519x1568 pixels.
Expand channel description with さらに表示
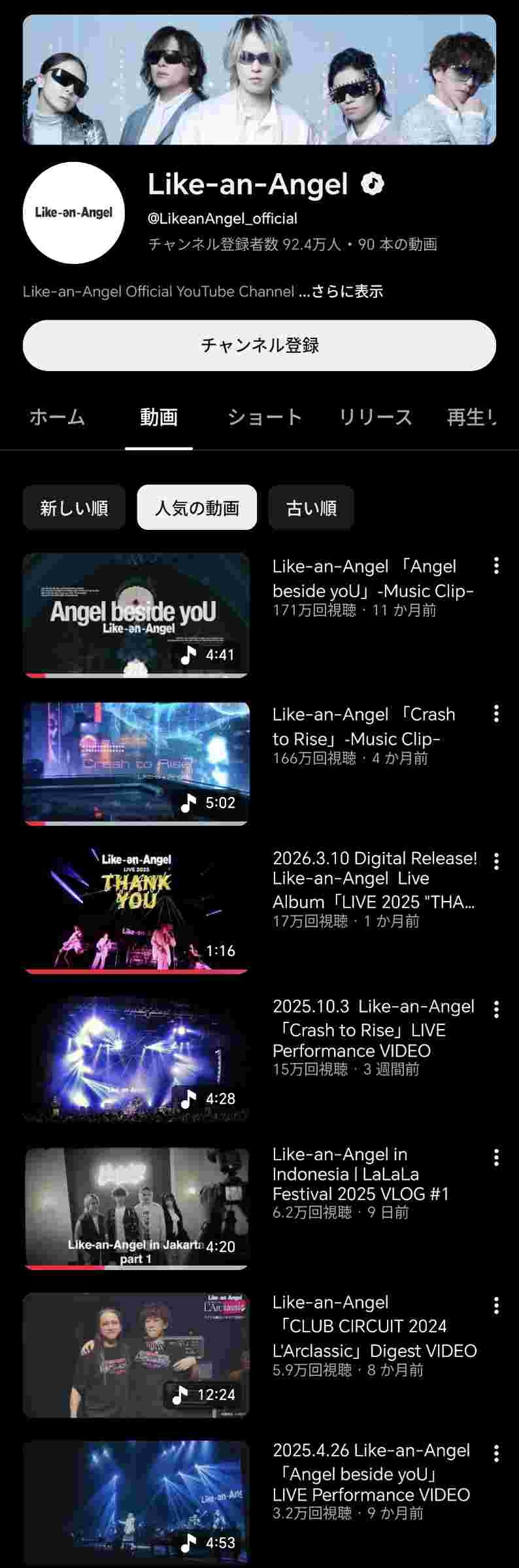pyautogui.click(x=341, y=291)
